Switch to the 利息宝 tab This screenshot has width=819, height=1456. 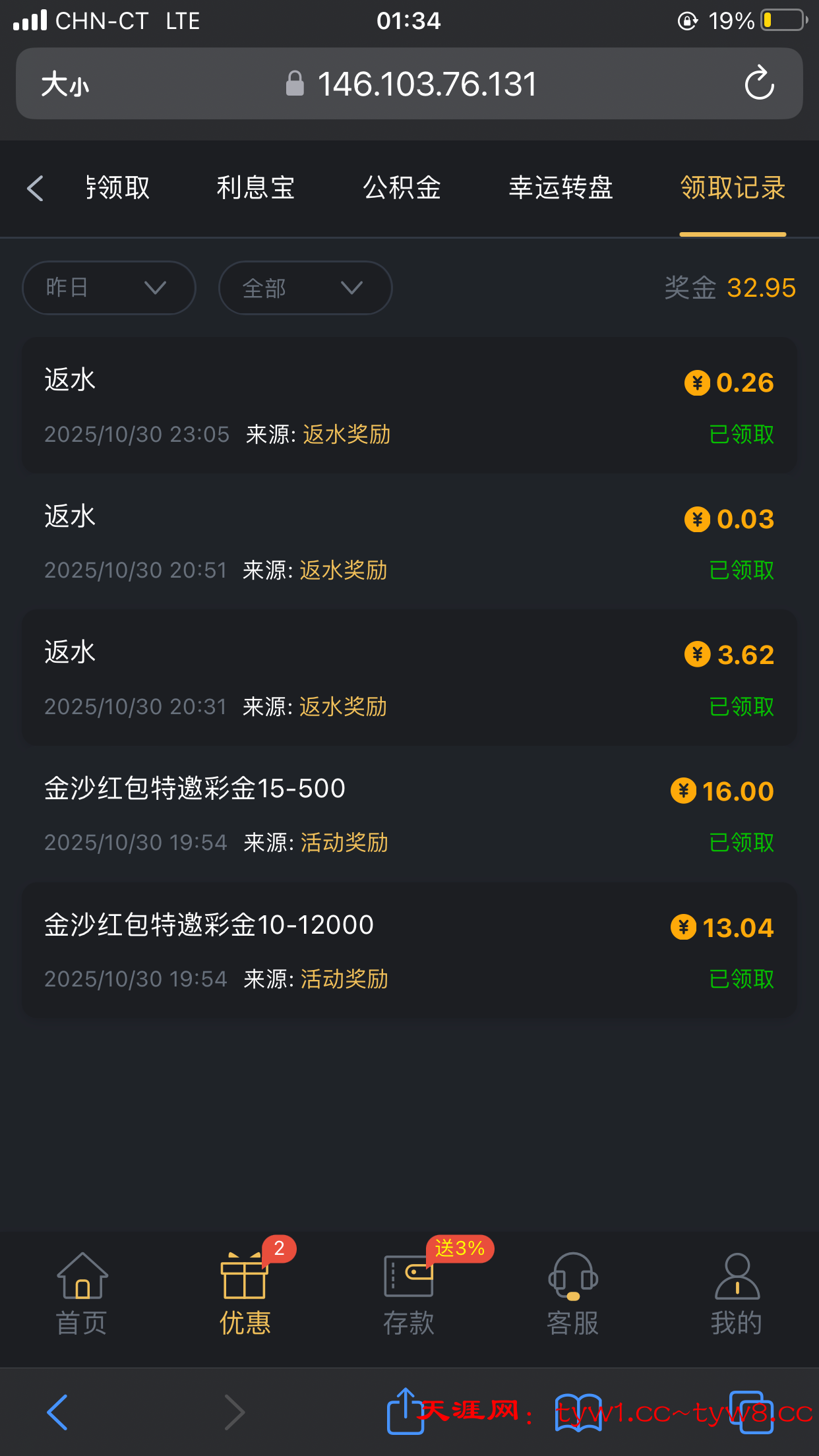click(x=255, y=188)
